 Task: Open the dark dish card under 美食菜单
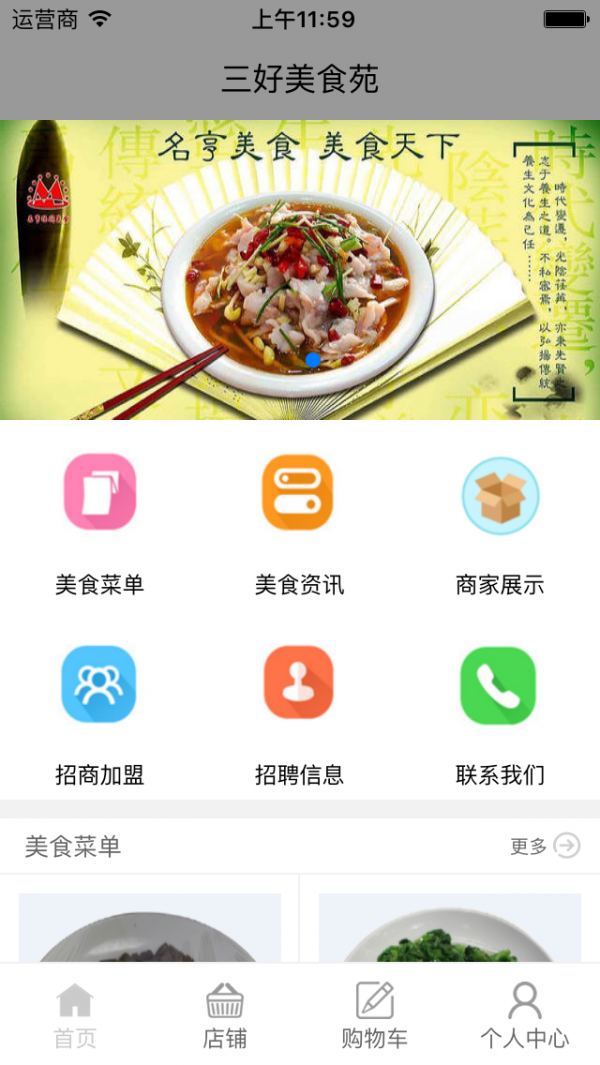click(150, 927)
